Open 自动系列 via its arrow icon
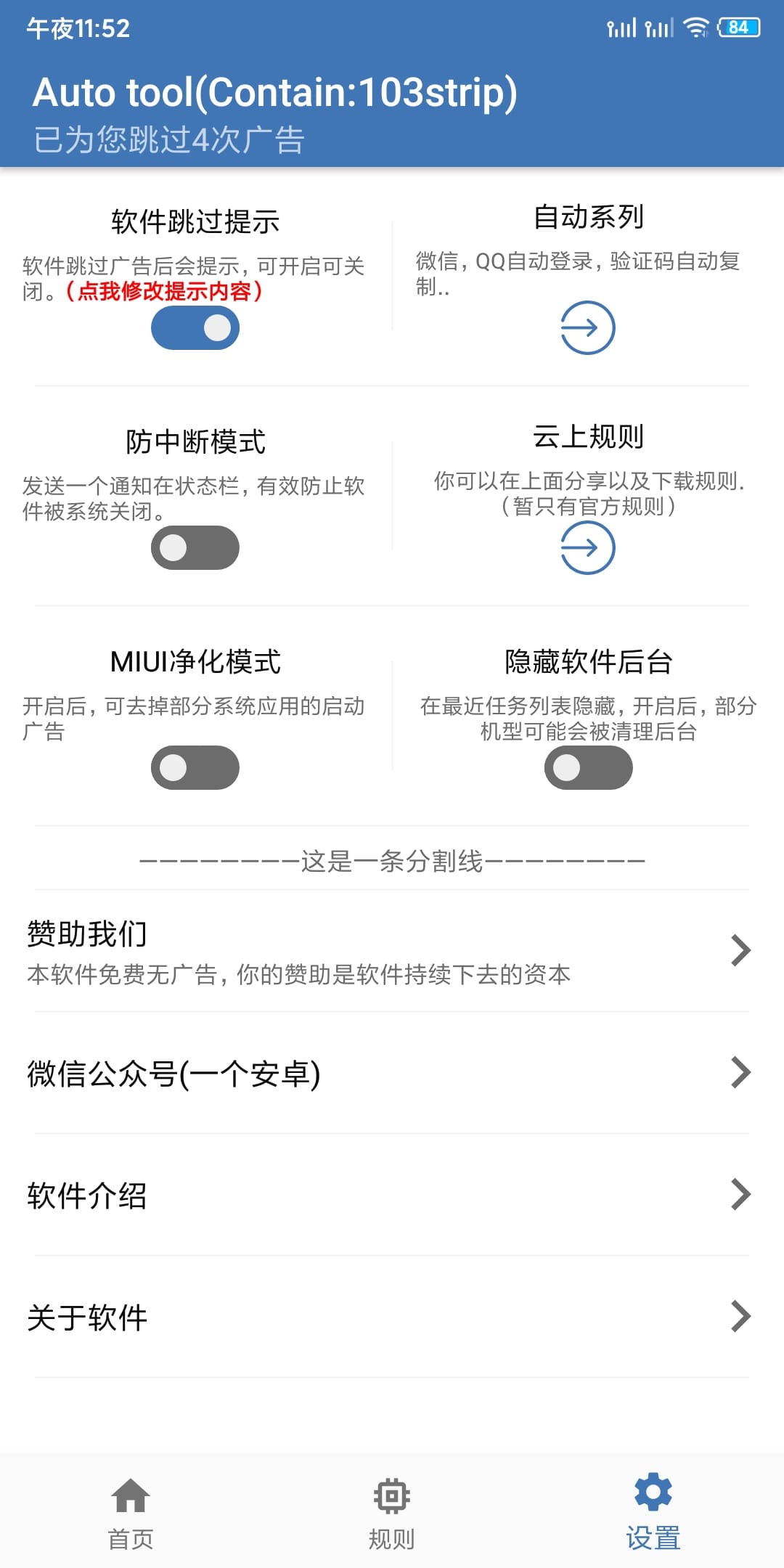 click(588, 328)
